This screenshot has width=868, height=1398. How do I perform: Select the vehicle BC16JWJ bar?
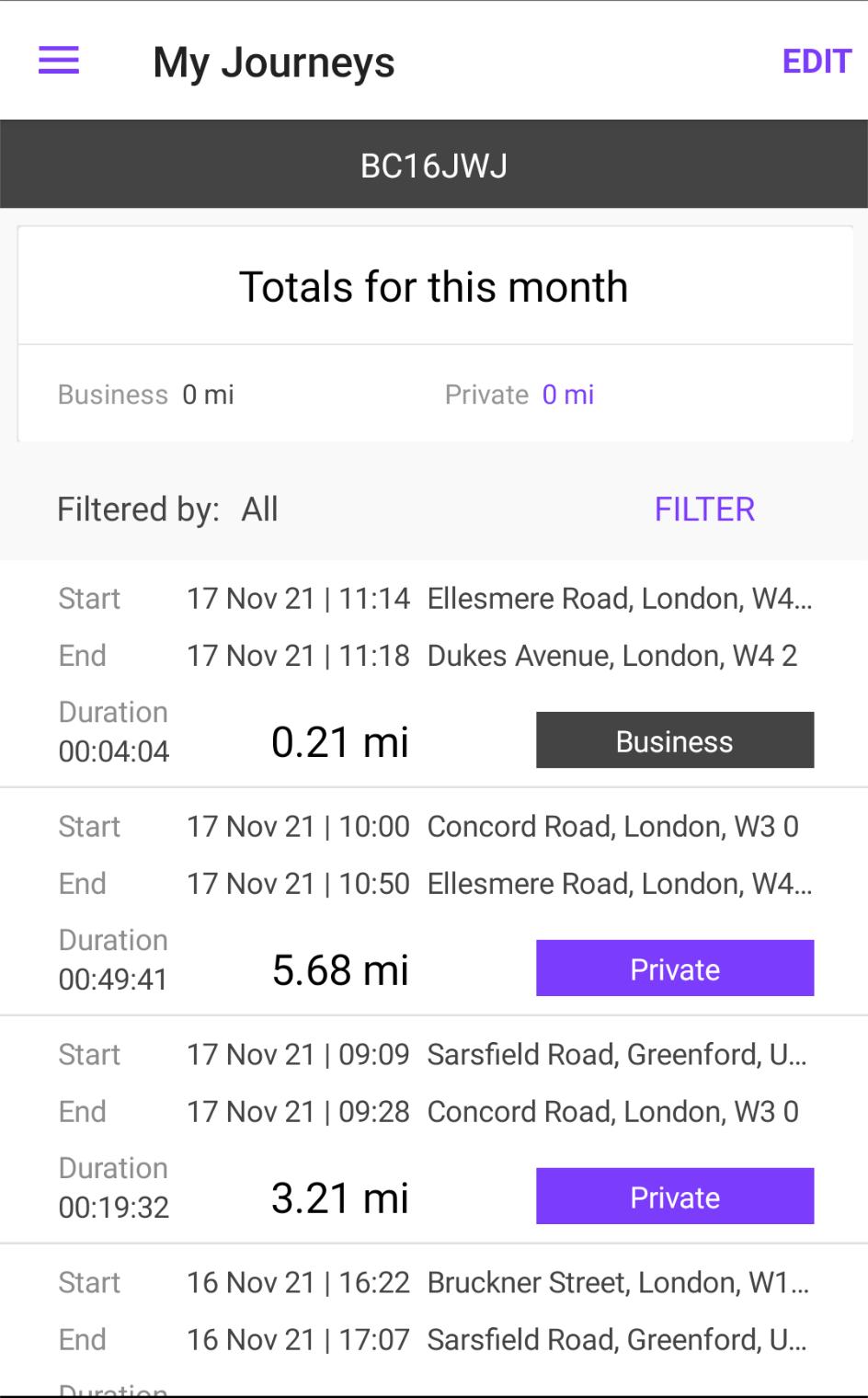tap(434, 165)
